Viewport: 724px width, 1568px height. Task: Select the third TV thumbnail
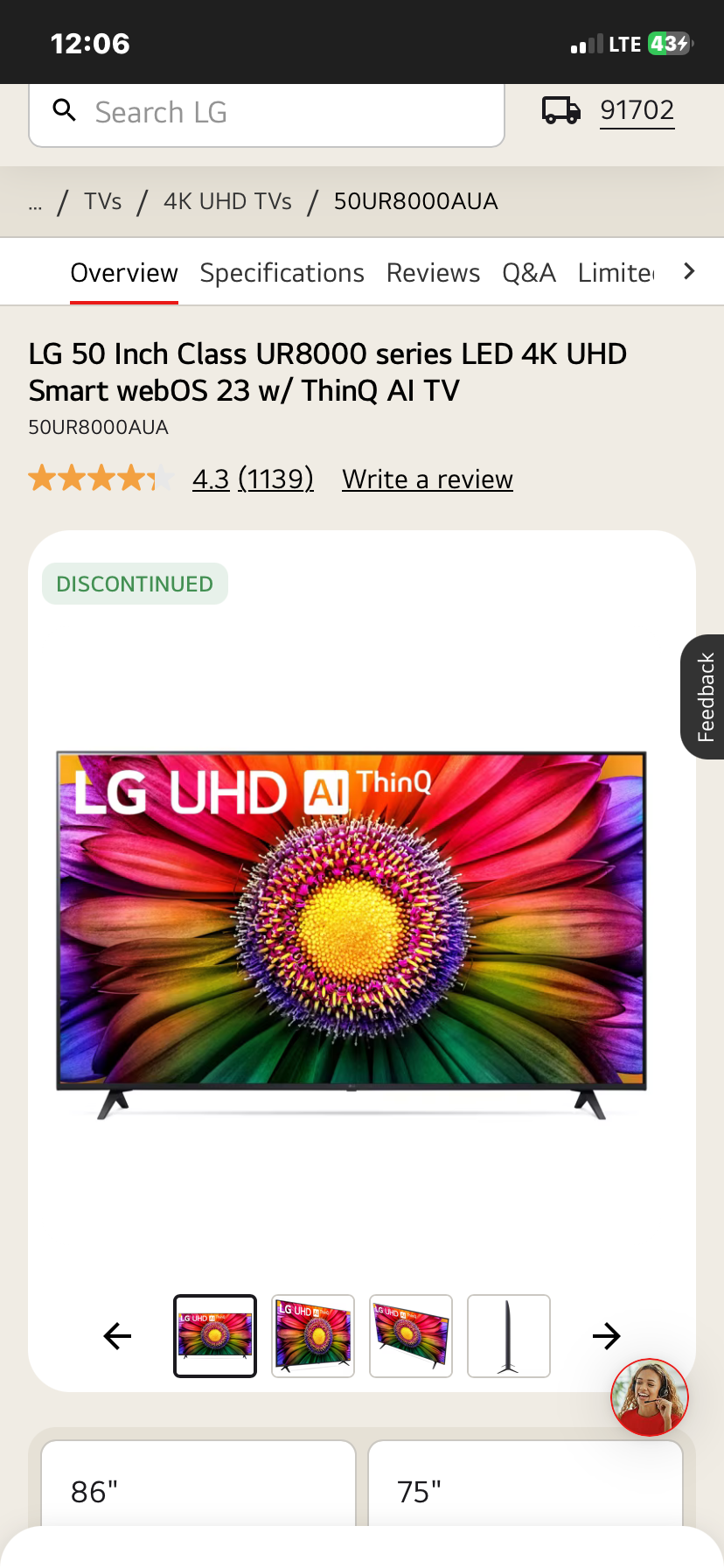point(411,1336)
